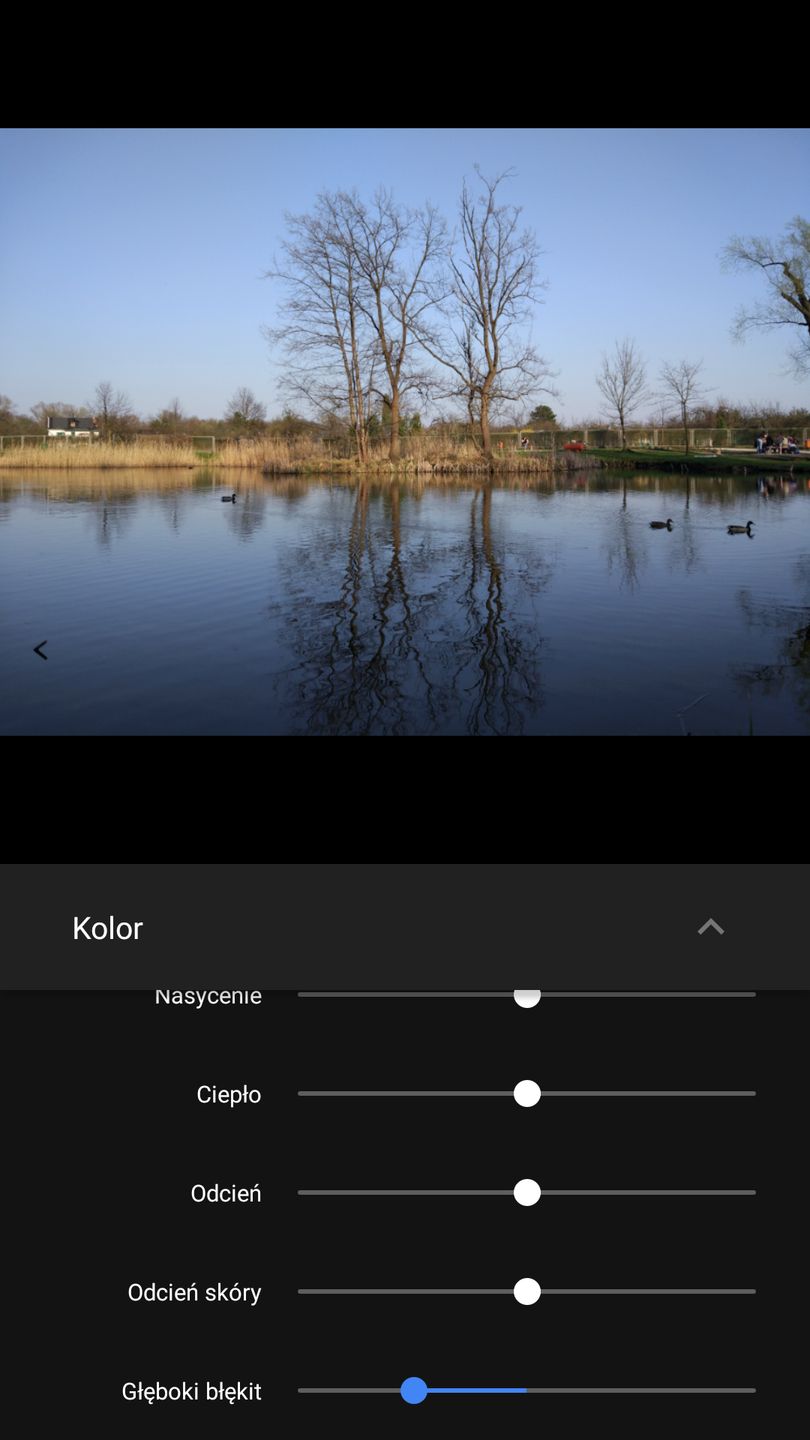
Task: Select the Ciepło slider handle
Action: 527,1094
